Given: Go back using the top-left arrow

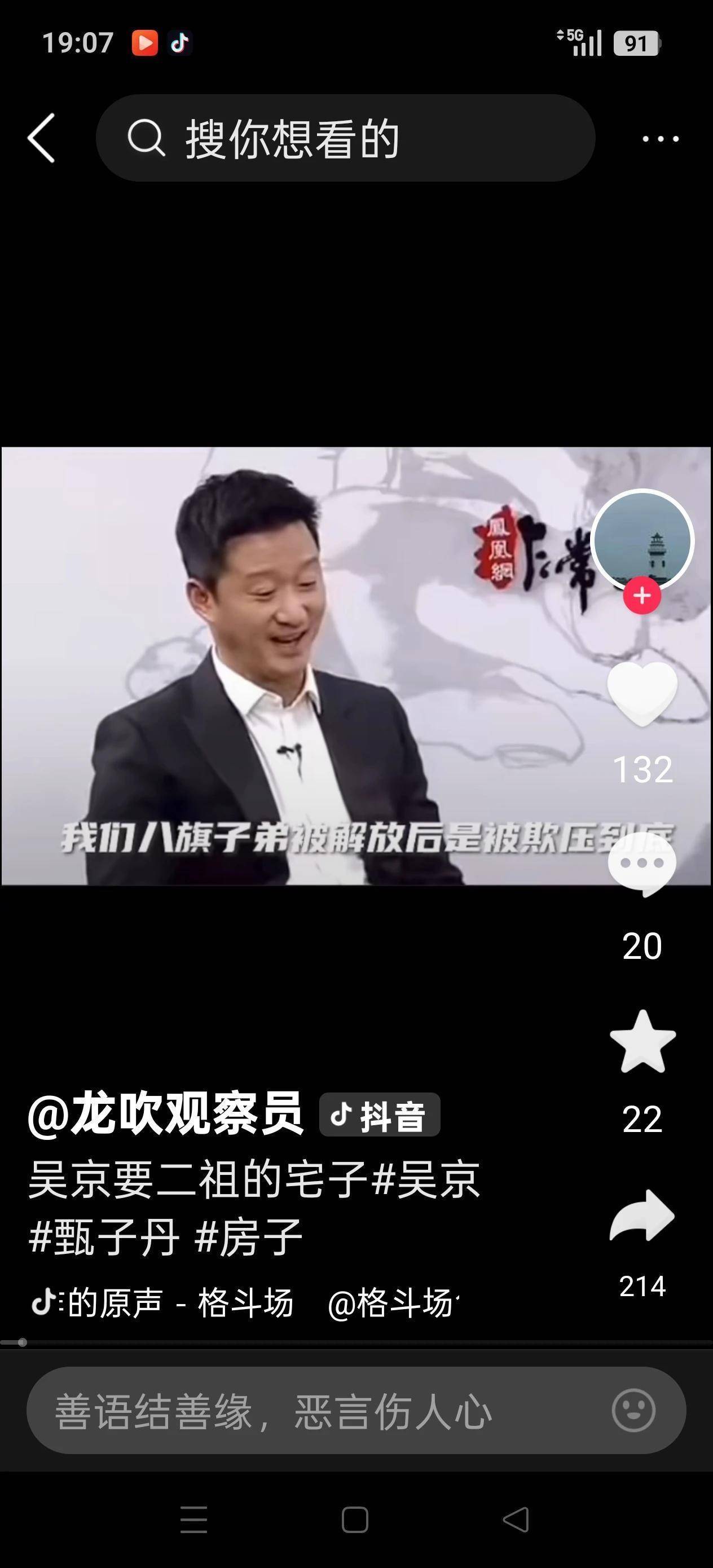Looking at the screenshot, I should (x=41, y=138).
